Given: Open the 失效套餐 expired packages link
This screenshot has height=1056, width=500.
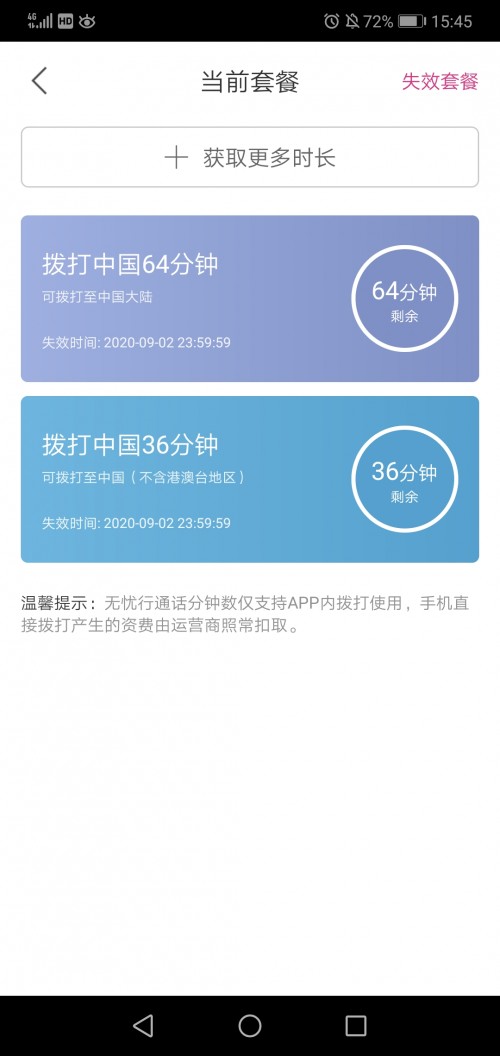Looking at the screenshot, I should pos(440,81).
